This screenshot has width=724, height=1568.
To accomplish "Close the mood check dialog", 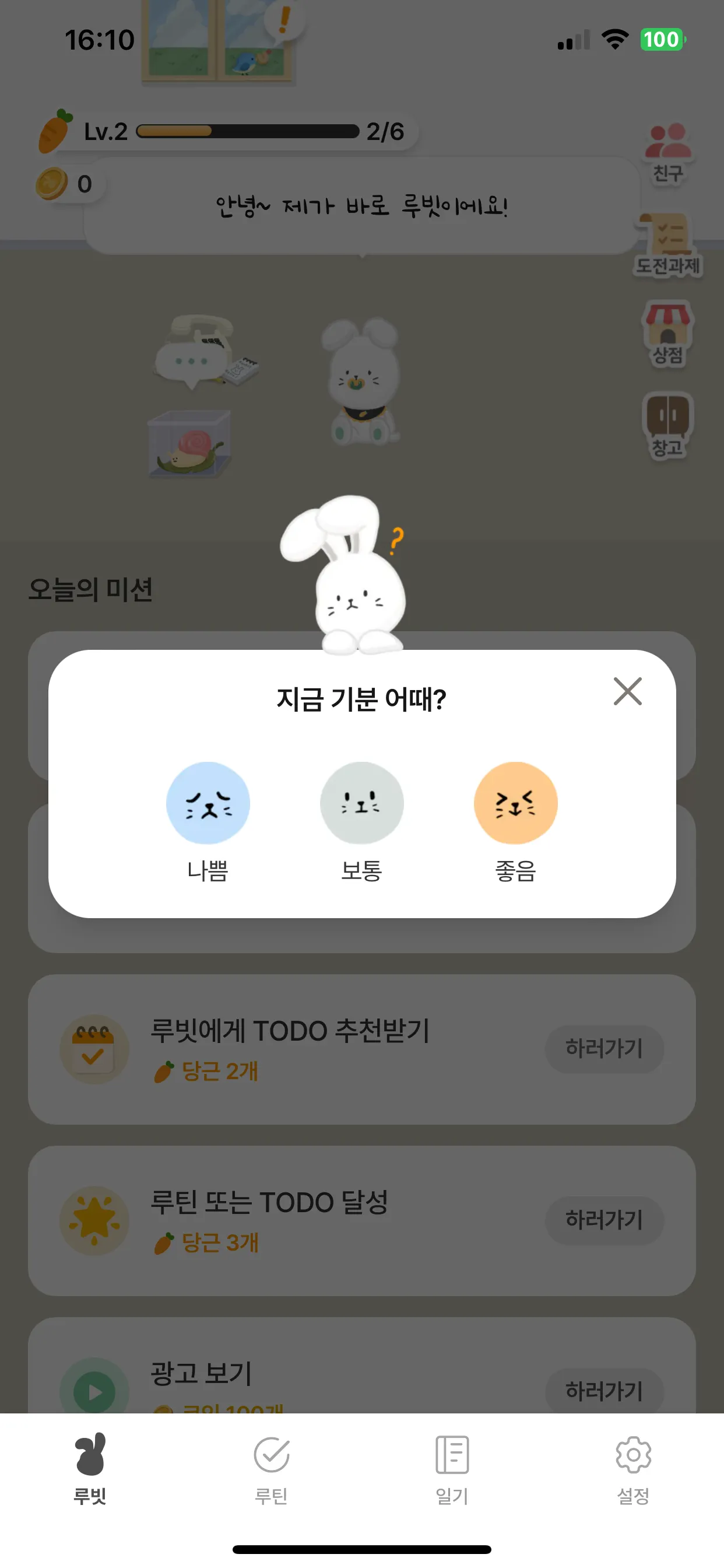I will [x=627, y=691].
